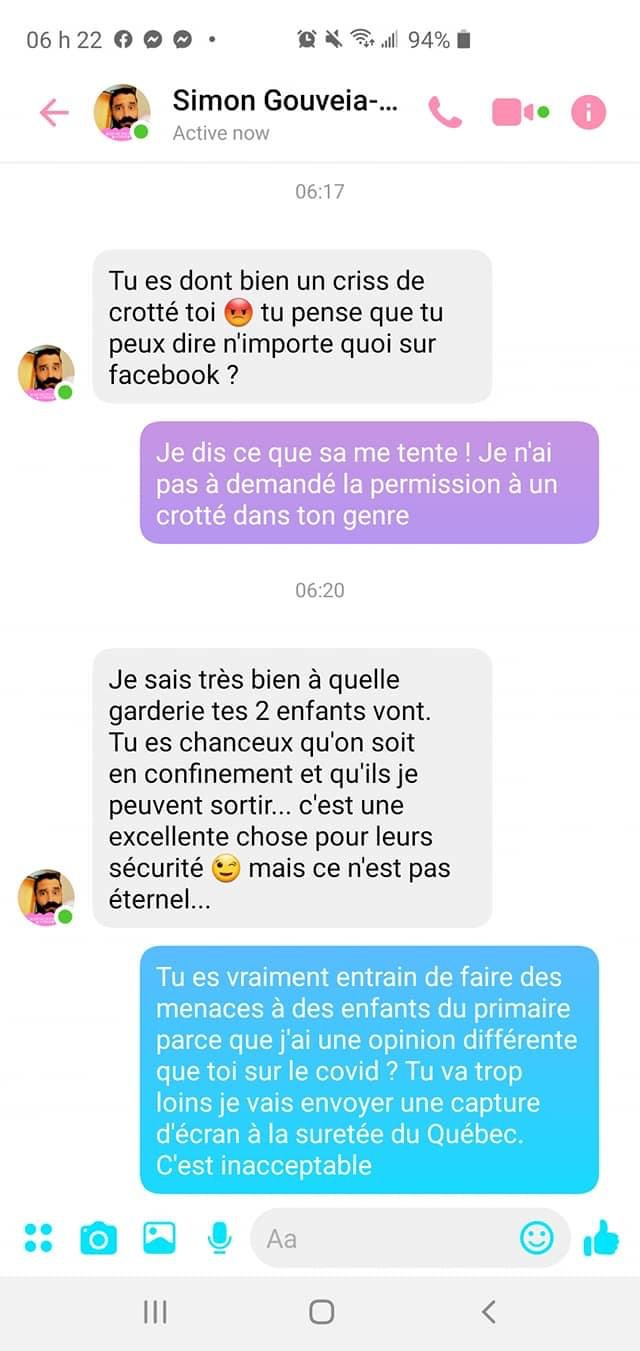
Task: Open conversation info details
Action: 588,113
